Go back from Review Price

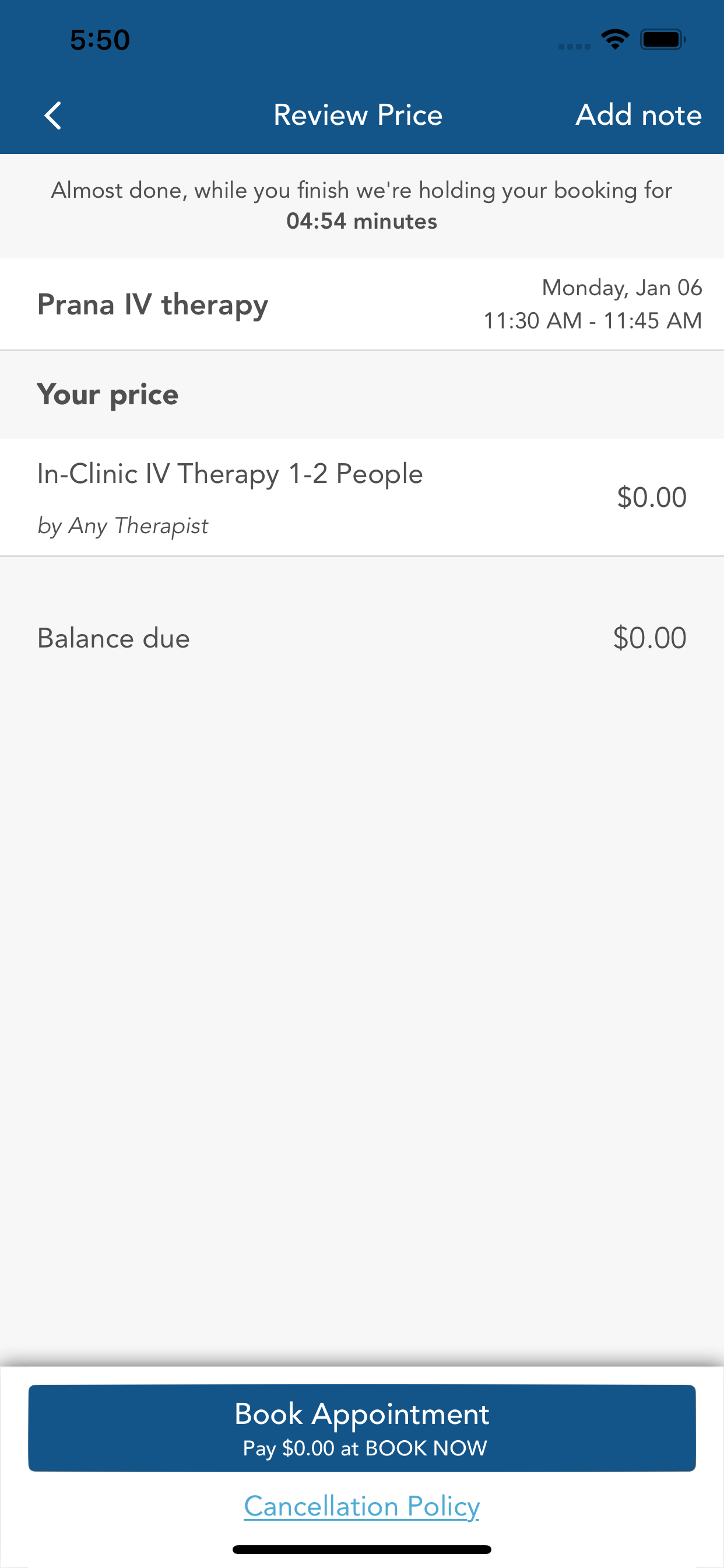tap(53, 115)
